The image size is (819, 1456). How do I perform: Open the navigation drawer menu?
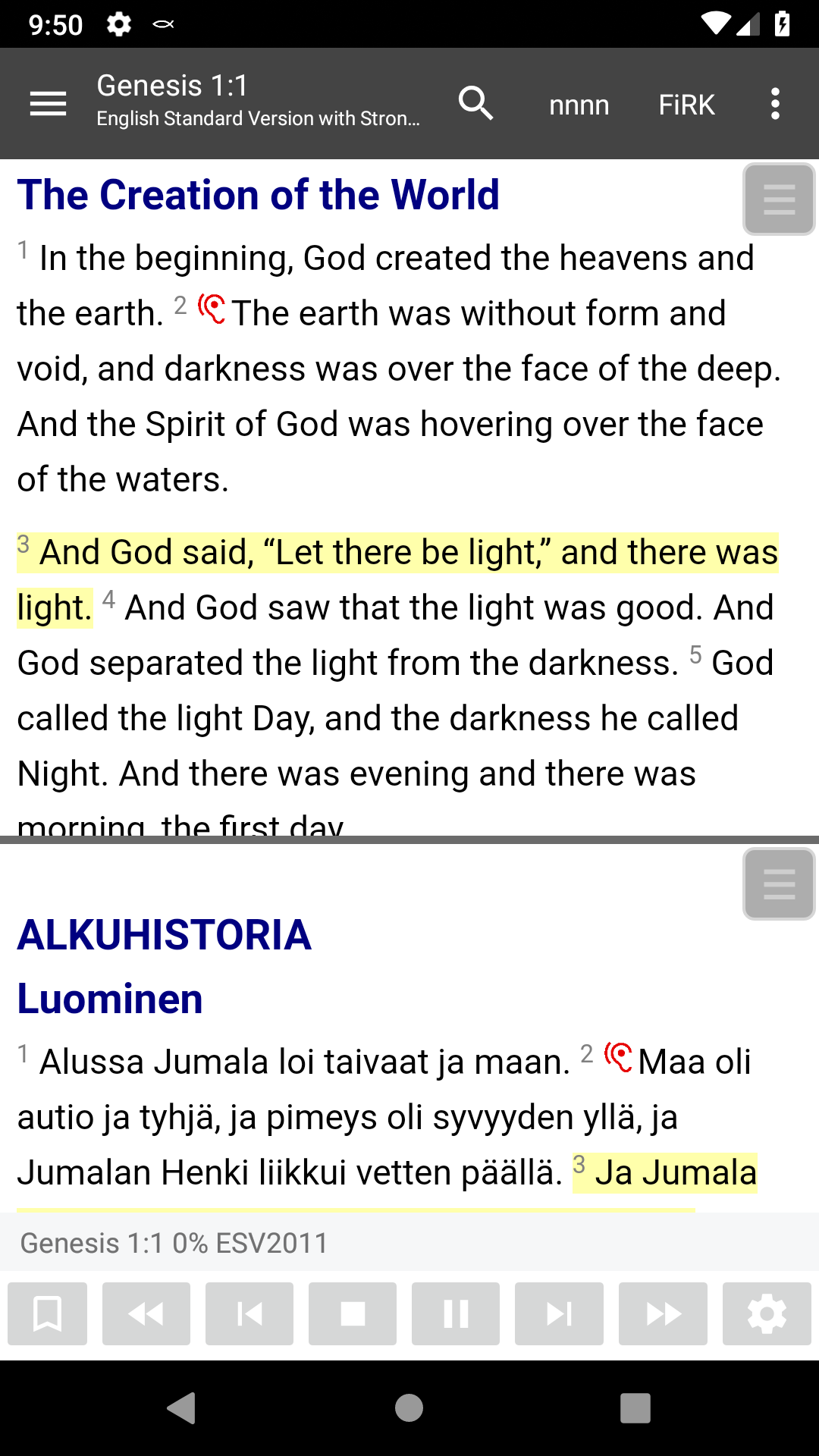click(48, 104)
